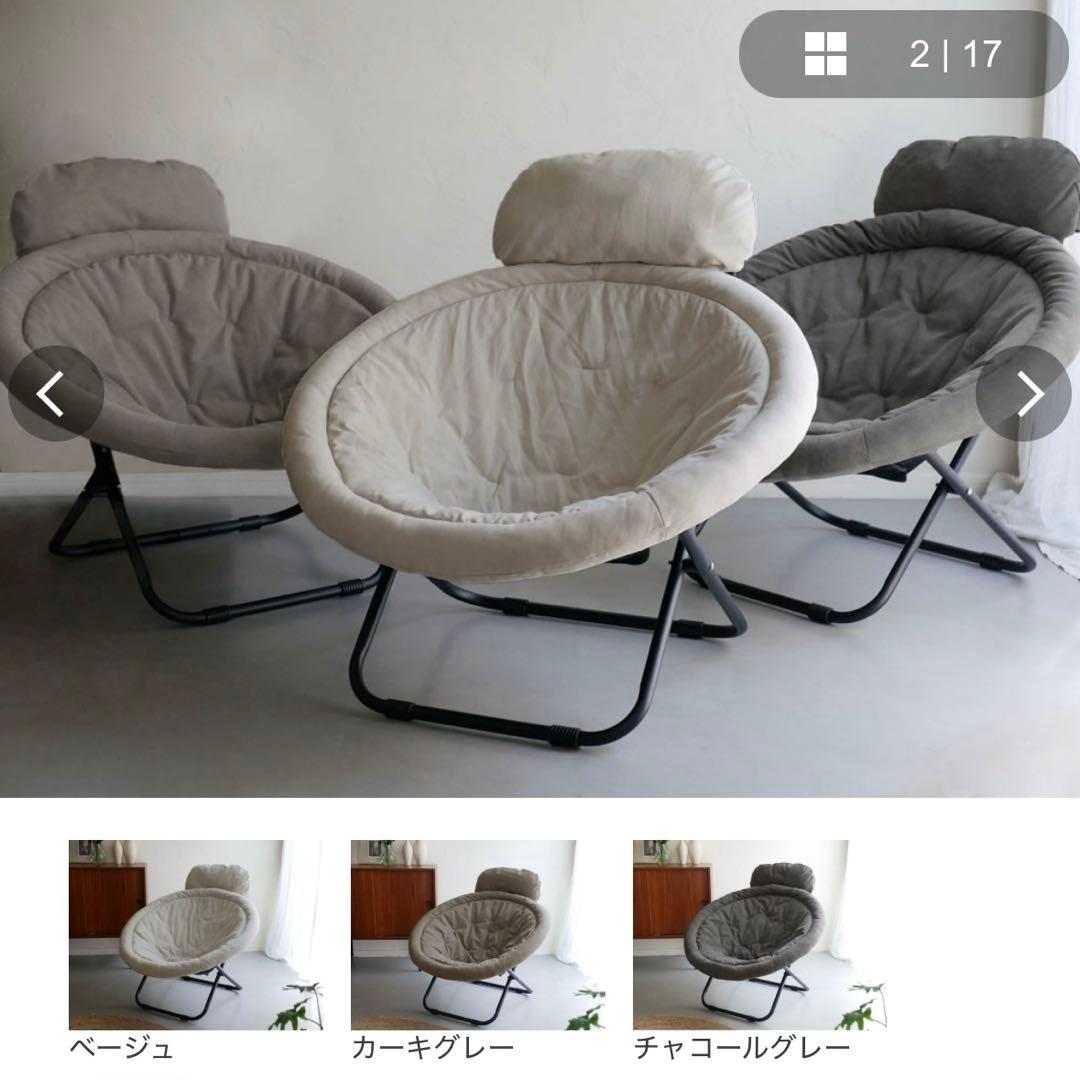Screen dimensions: 1080x1080
Task: Go to the previous product image
Action: point(55,394)
